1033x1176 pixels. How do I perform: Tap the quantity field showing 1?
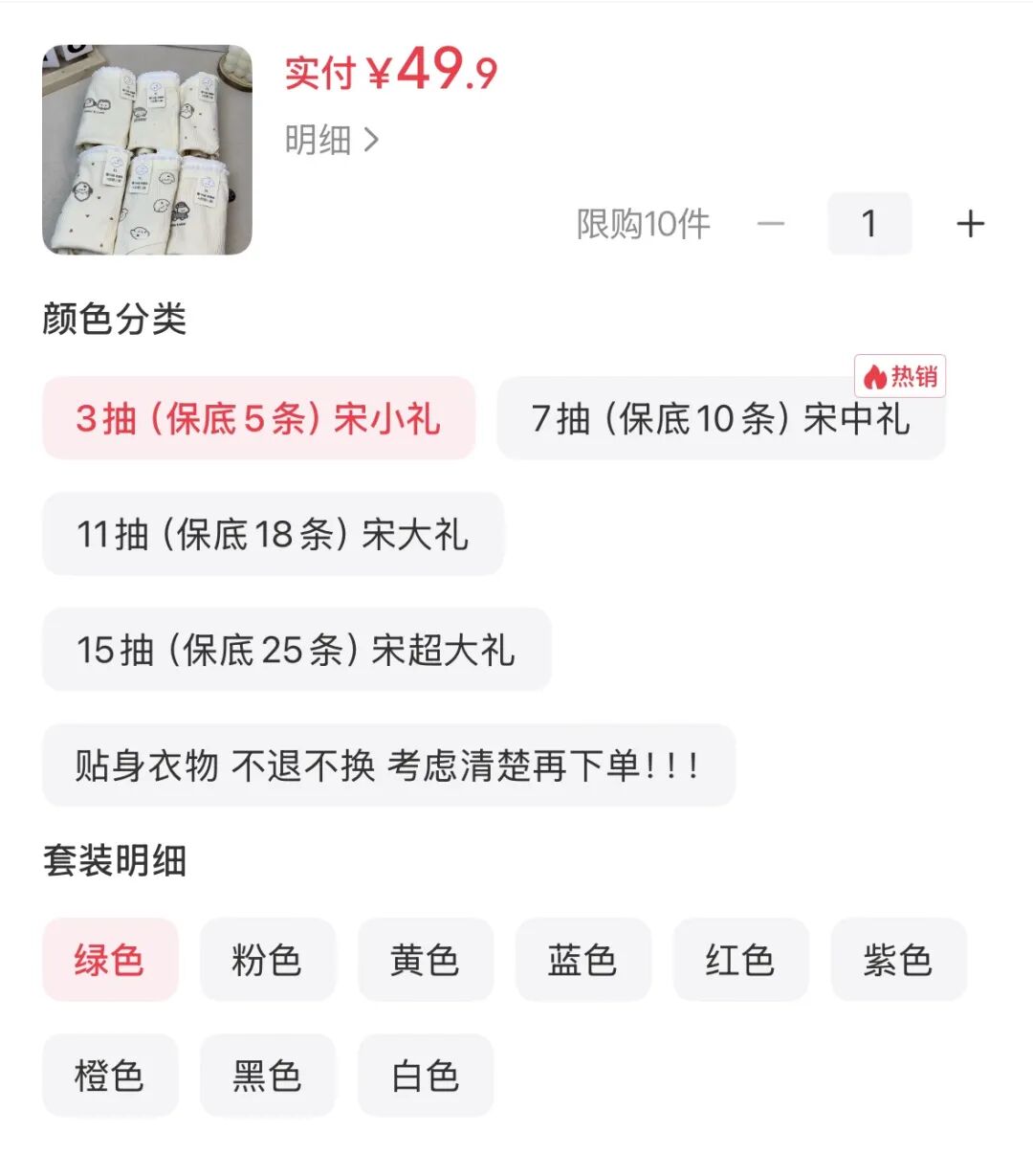coord(868,224)
